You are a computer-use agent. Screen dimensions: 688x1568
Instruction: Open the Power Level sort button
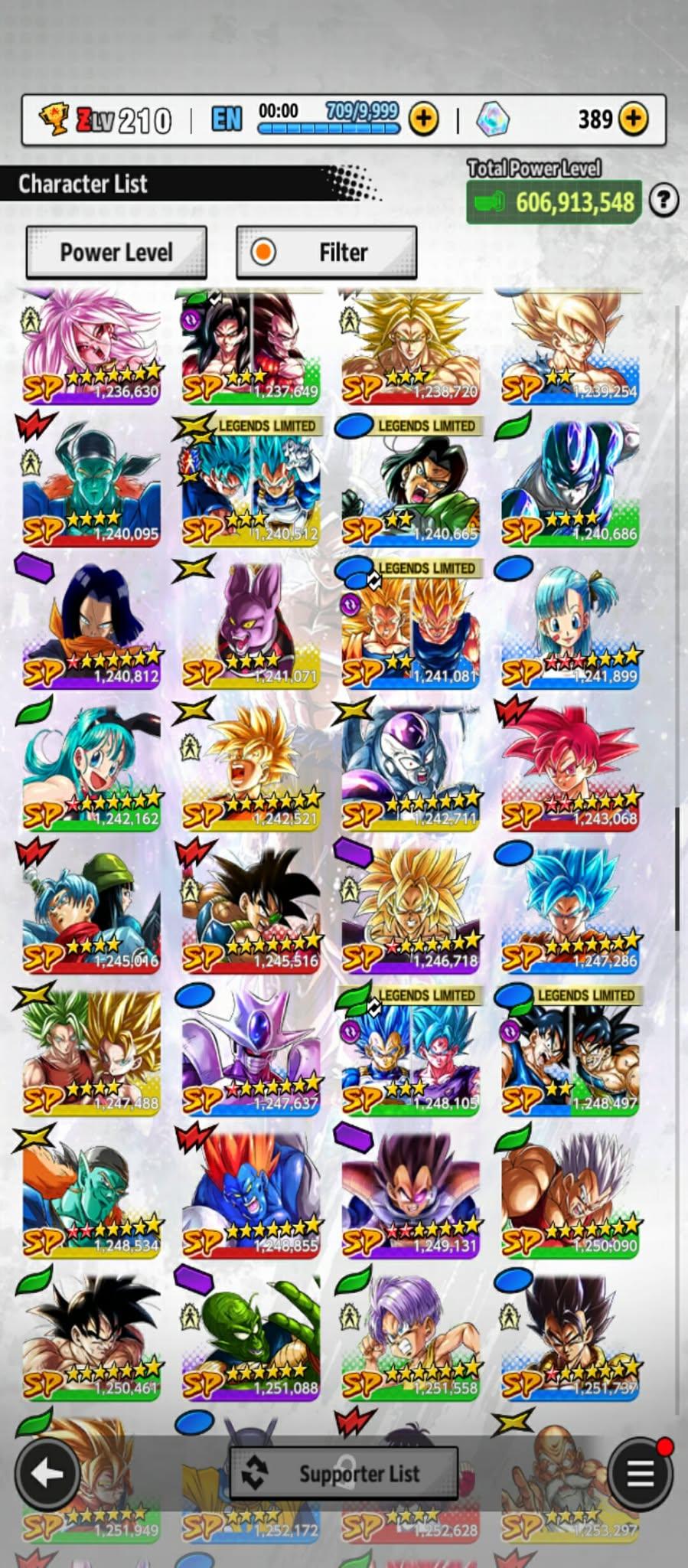(116, 252)
